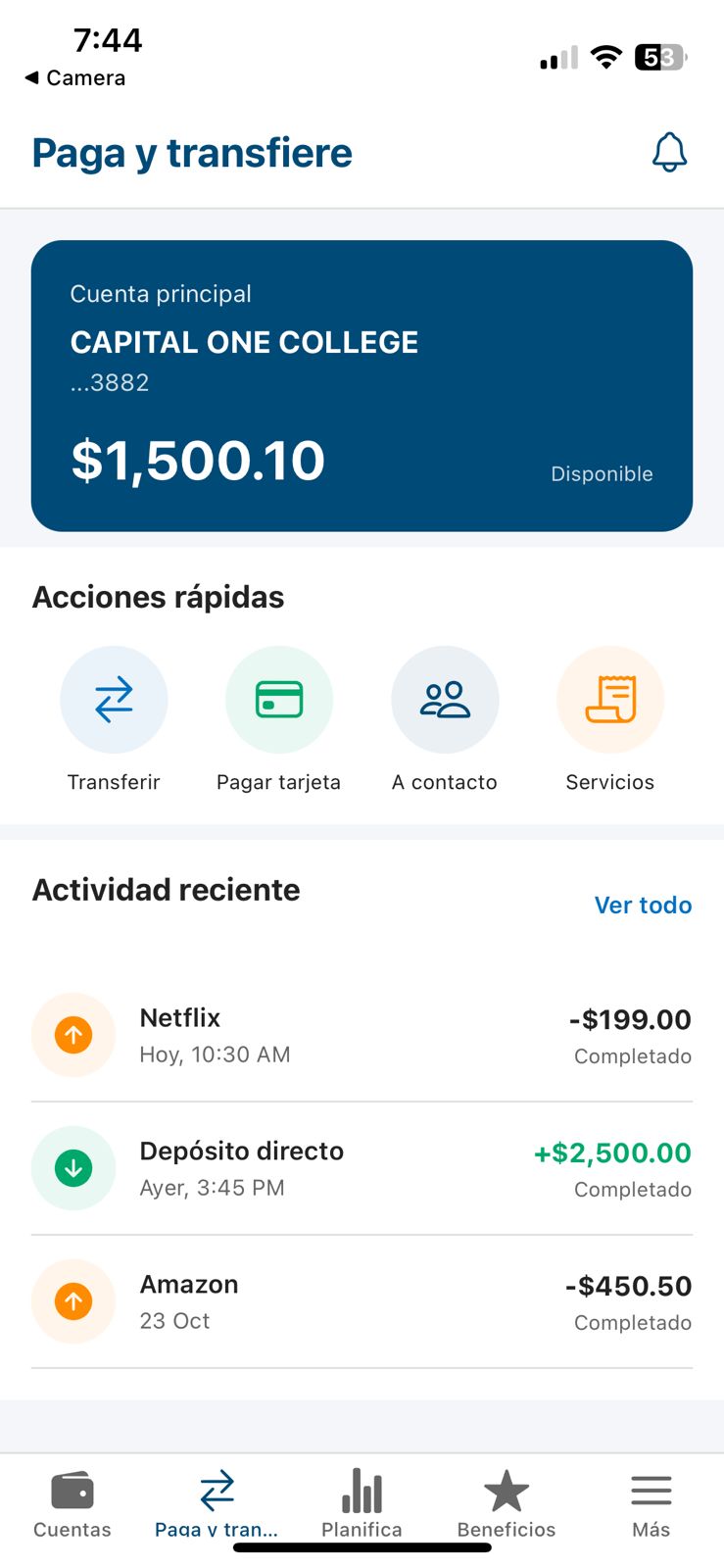Open the Servicios quick action
The image size is (724, 1568).
click(x=610, y=700)
